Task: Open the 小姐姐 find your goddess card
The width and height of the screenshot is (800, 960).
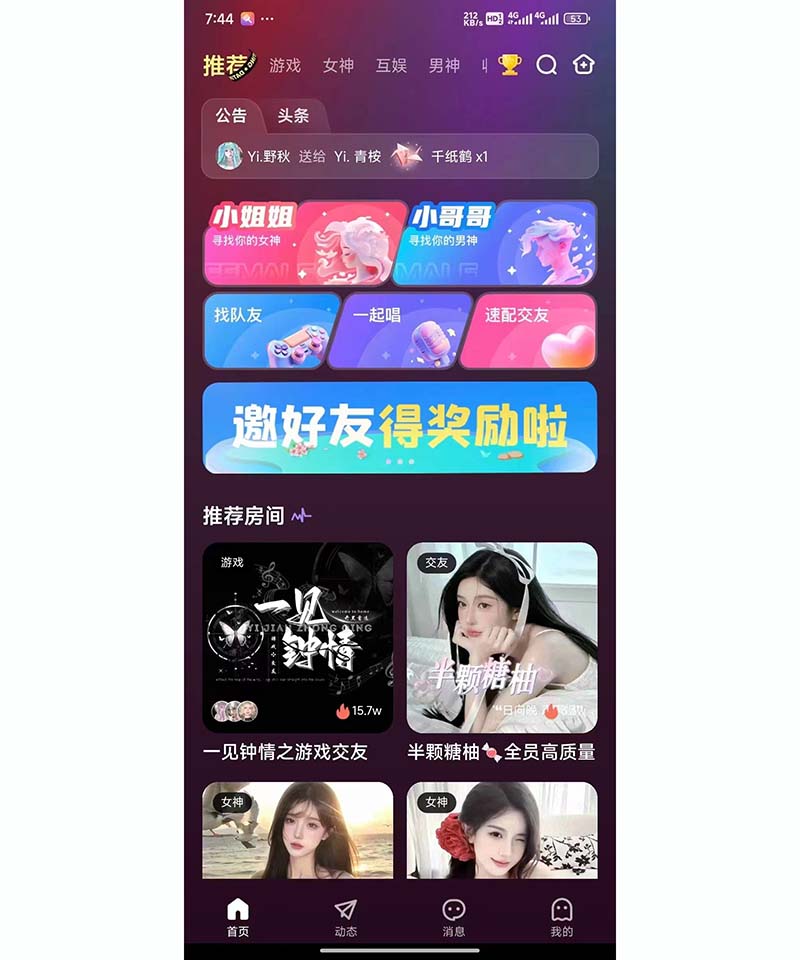Action: [300, 243]
